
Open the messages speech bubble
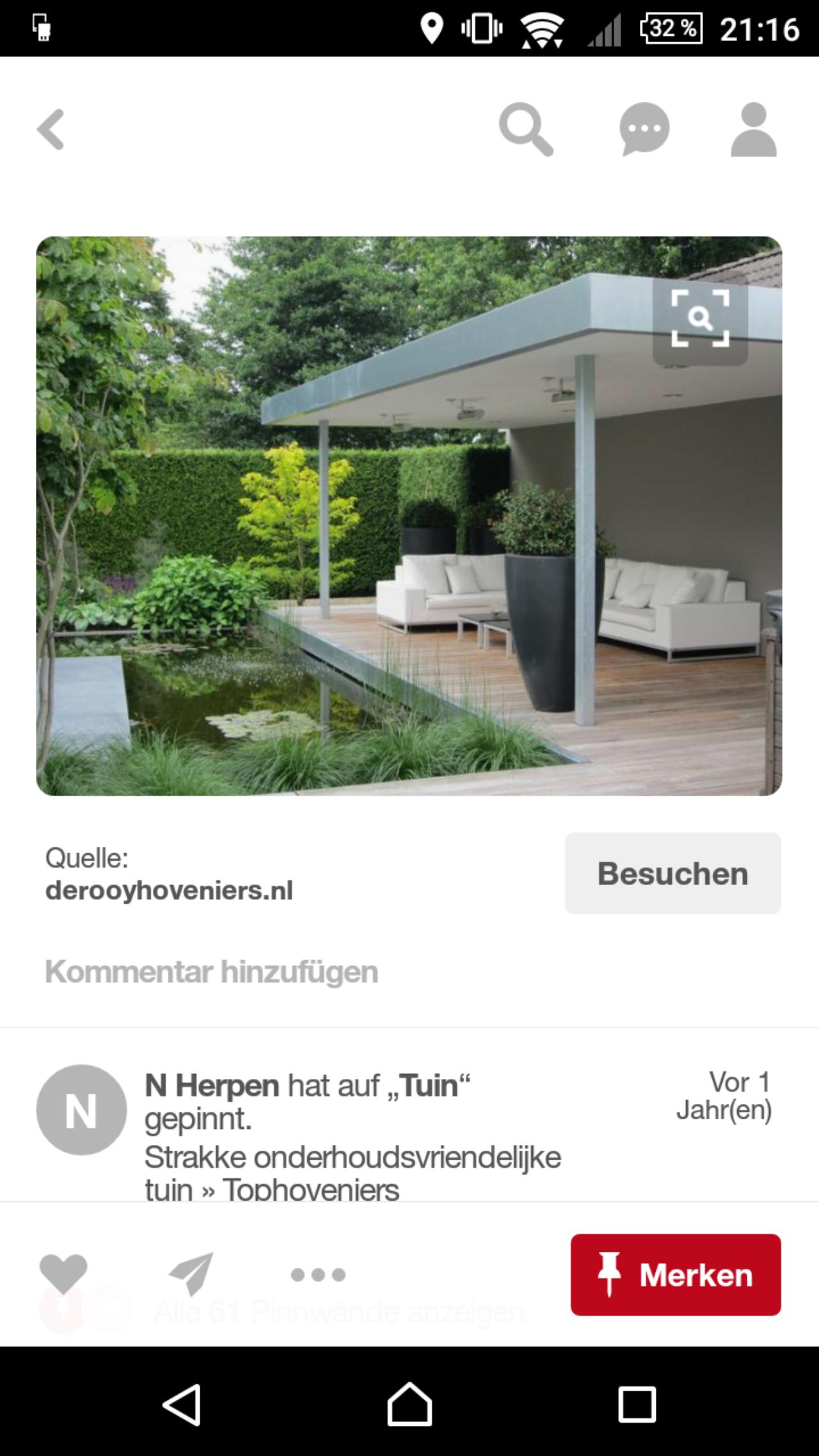point(644,129)
